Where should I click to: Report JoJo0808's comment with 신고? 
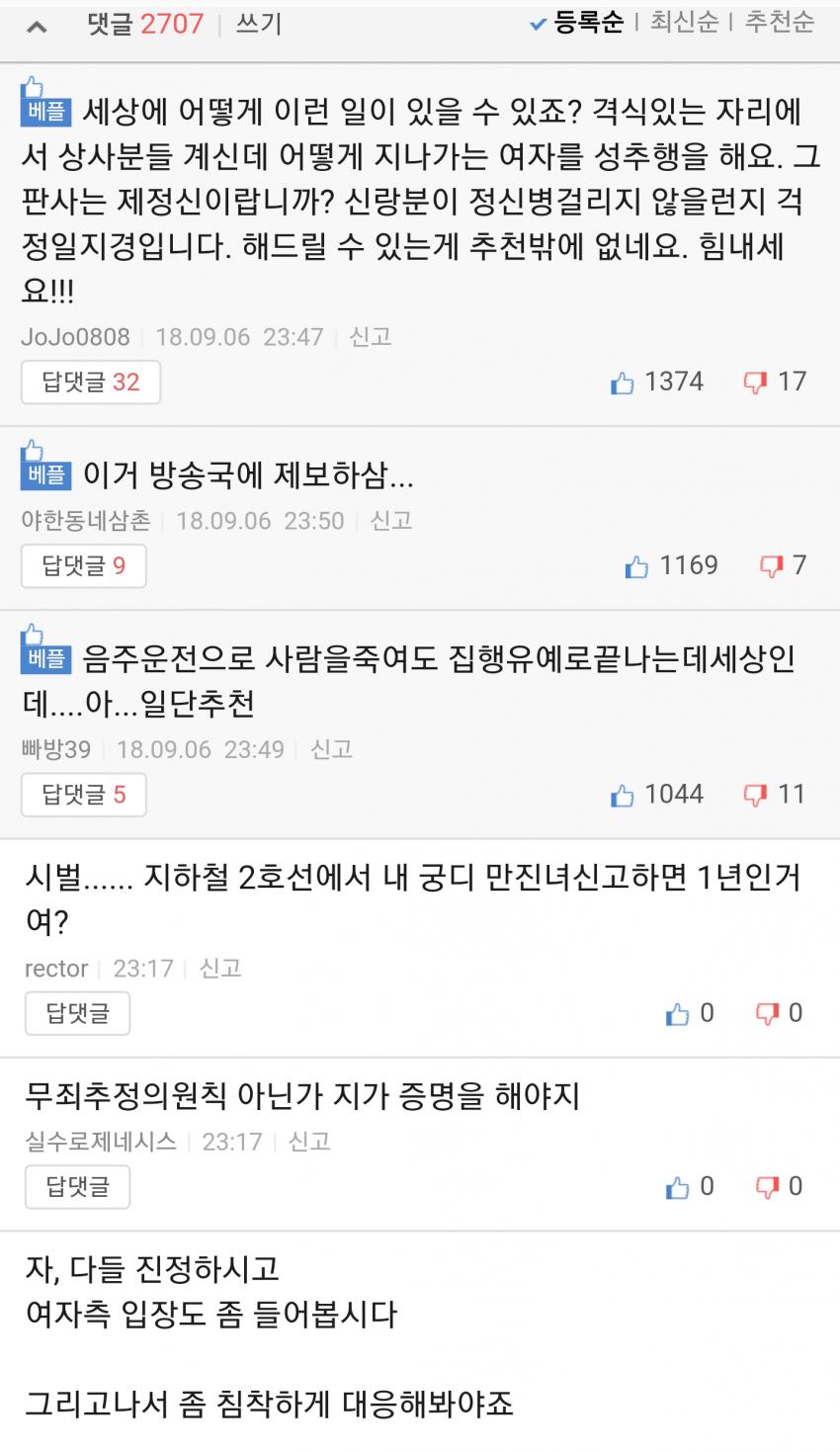tap(371, 337)
